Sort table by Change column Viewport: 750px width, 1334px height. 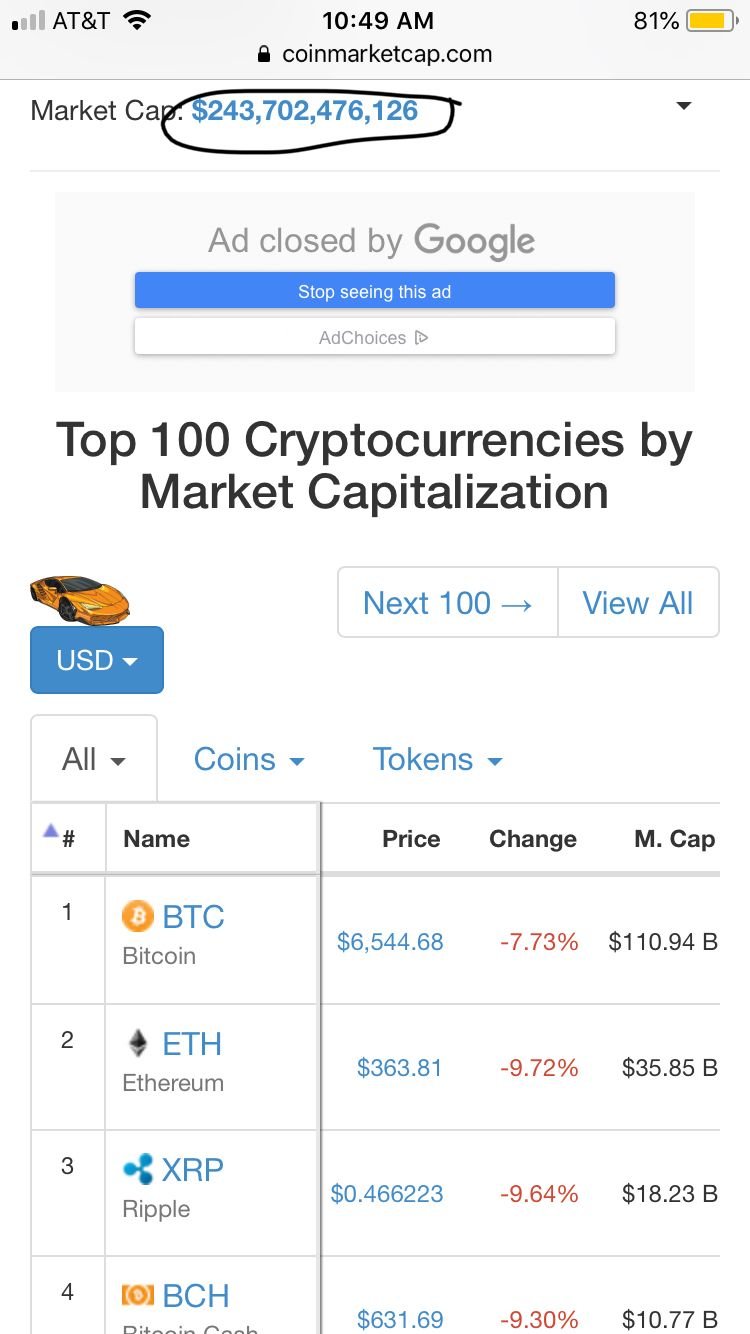[x=533, y=839]
